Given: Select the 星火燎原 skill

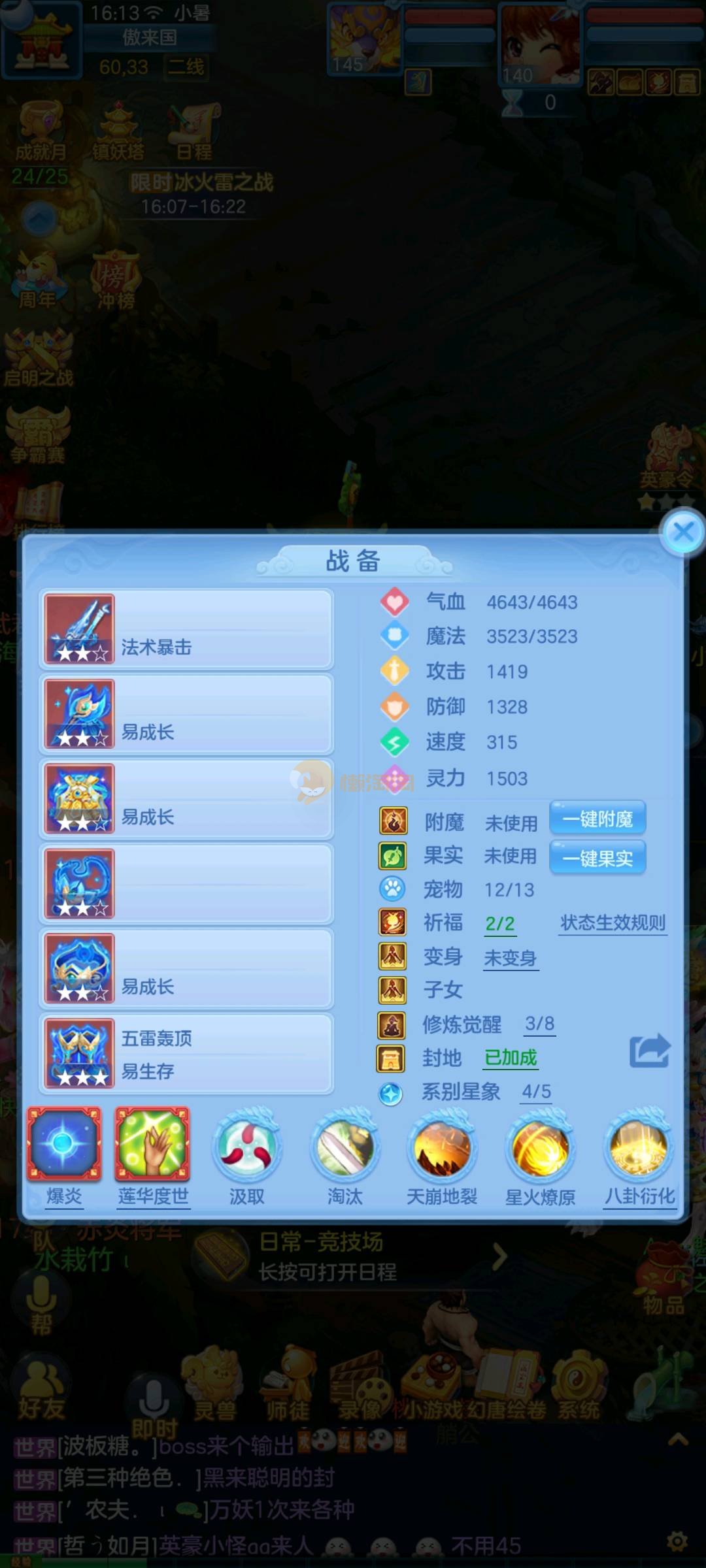Looking at the screenshot, I should pos(540,1148).
